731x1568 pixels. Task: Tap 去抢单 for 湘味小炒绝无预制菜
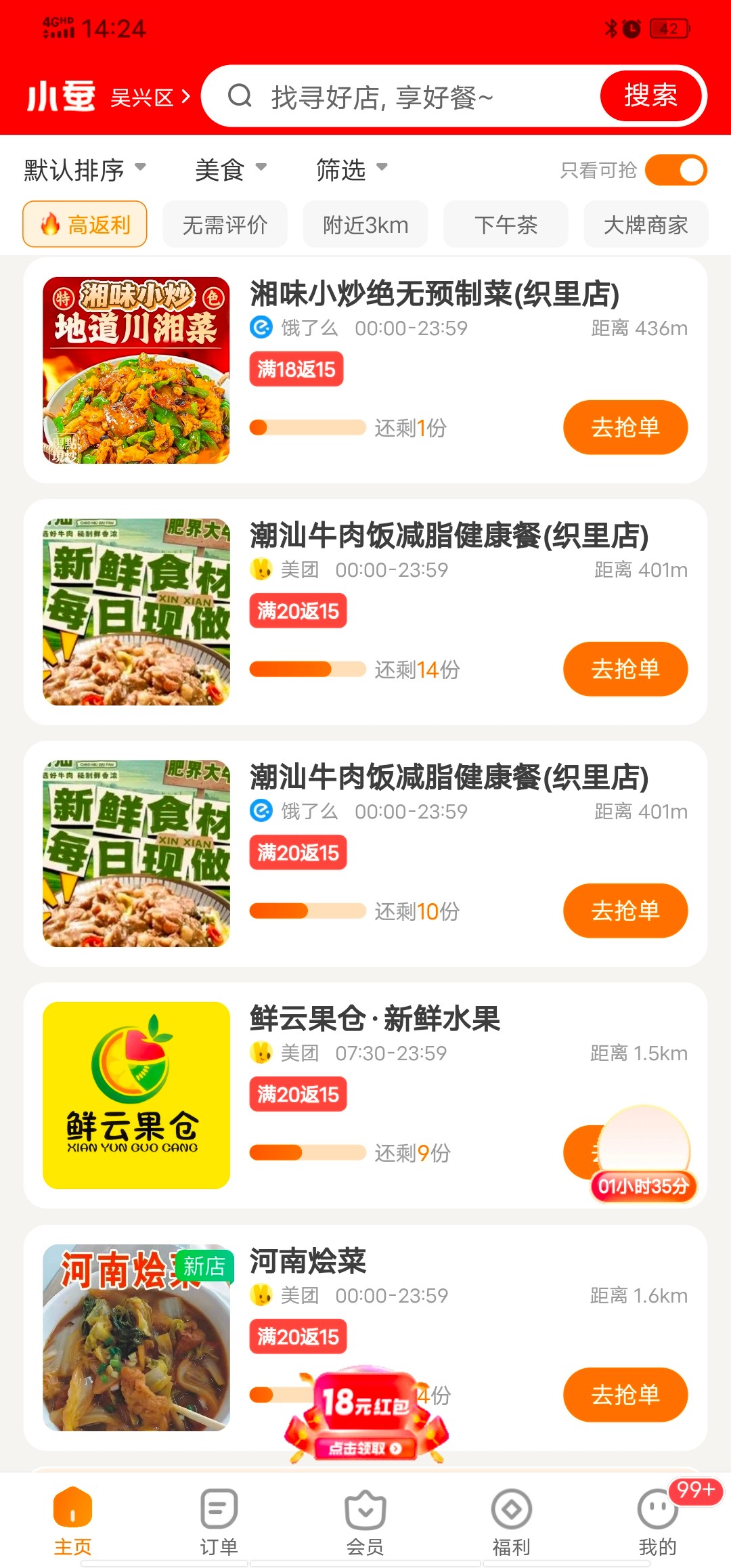pos(625,427)
